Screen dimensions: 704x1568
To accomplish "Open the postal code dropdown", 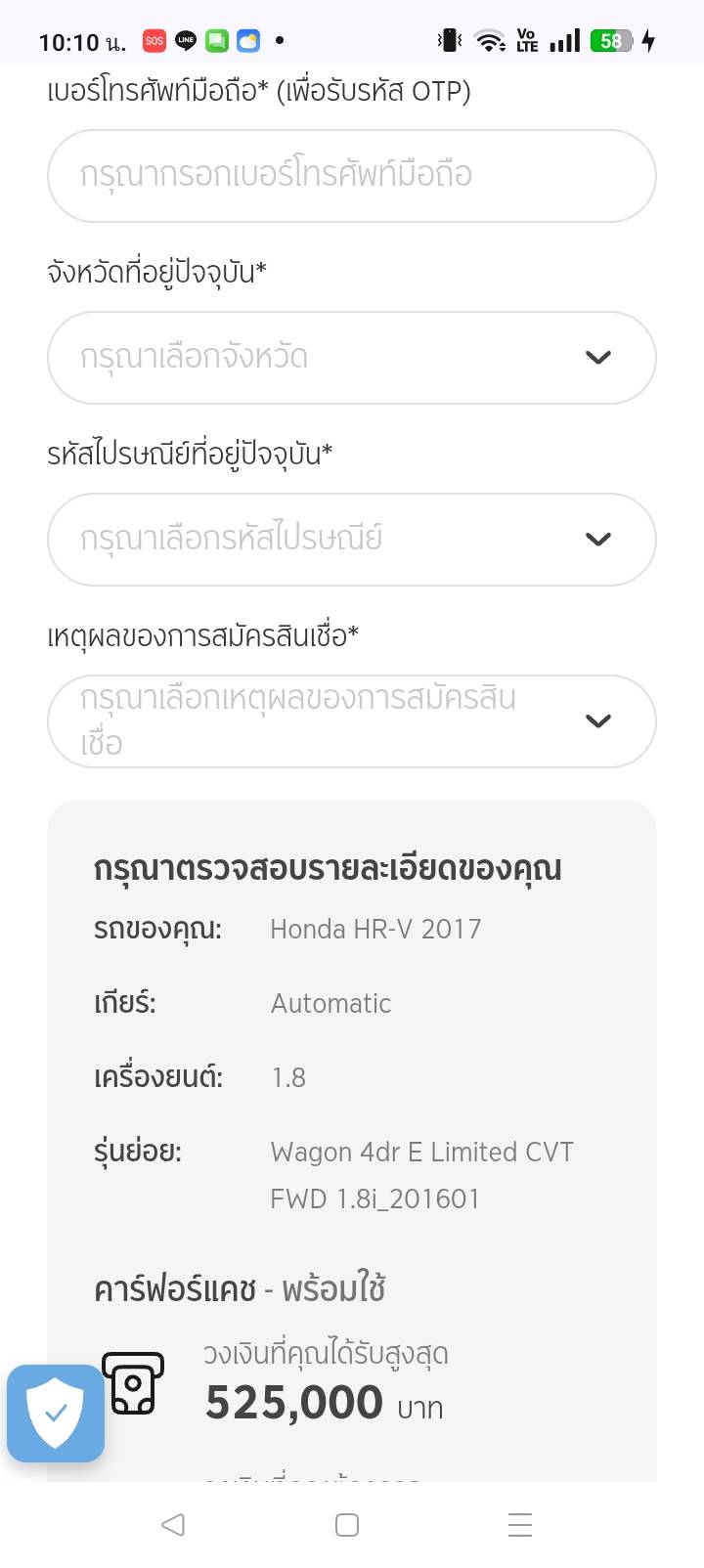I will [x=351, y=540].
